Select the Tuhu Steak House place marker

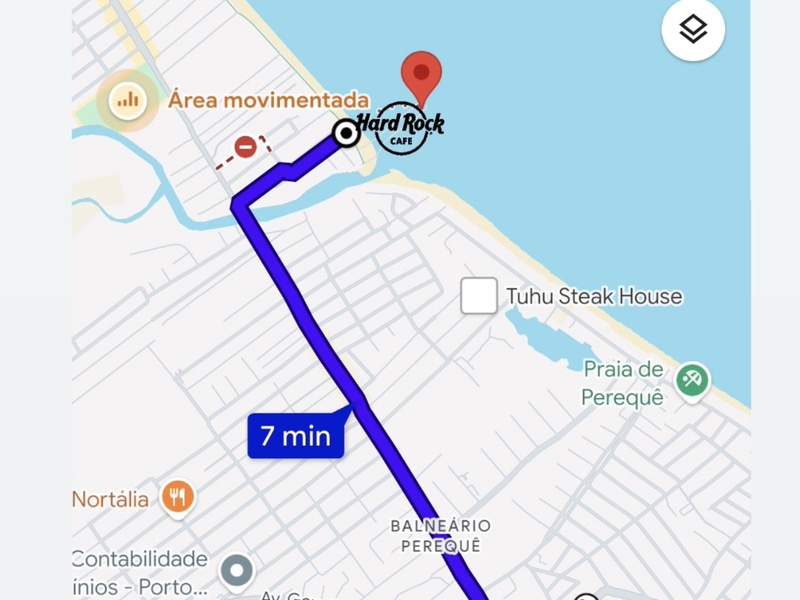pos(479,296)
